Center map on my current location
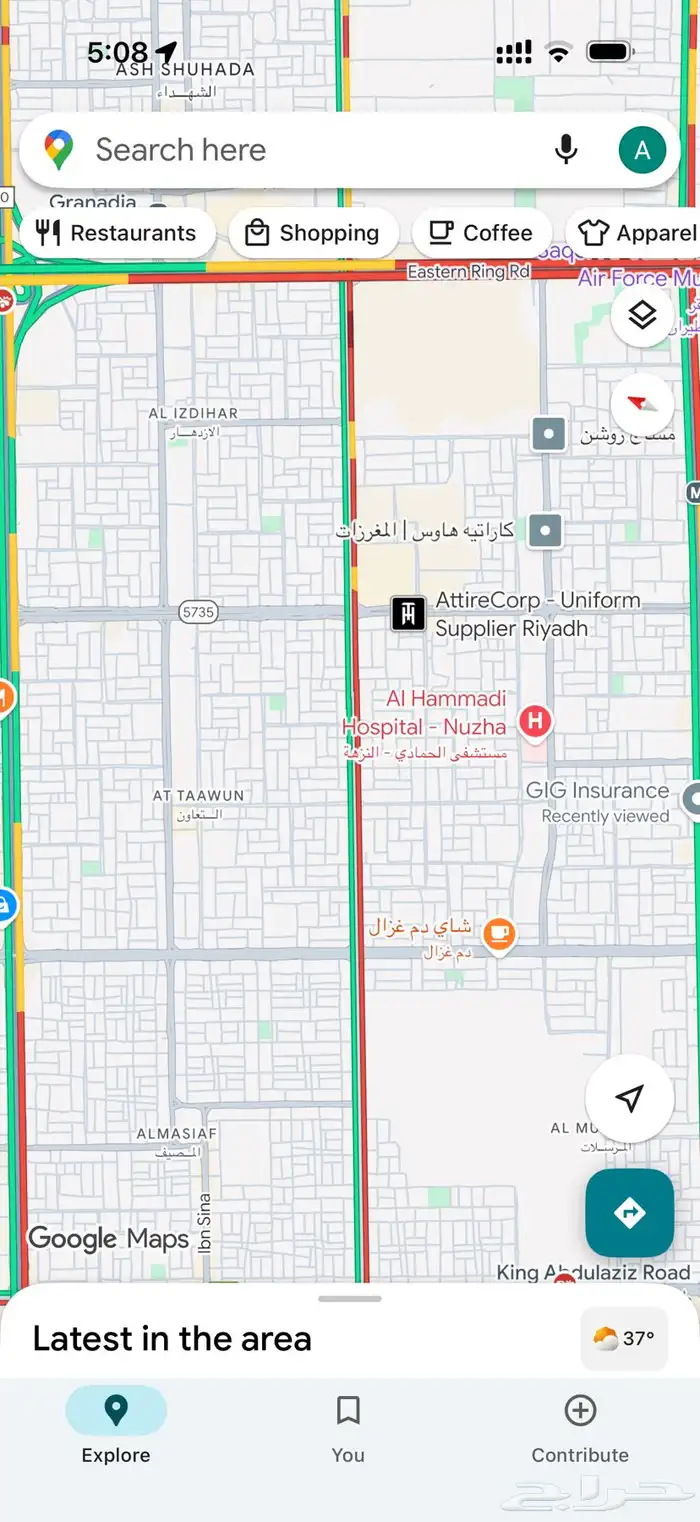 point(629,1099)
